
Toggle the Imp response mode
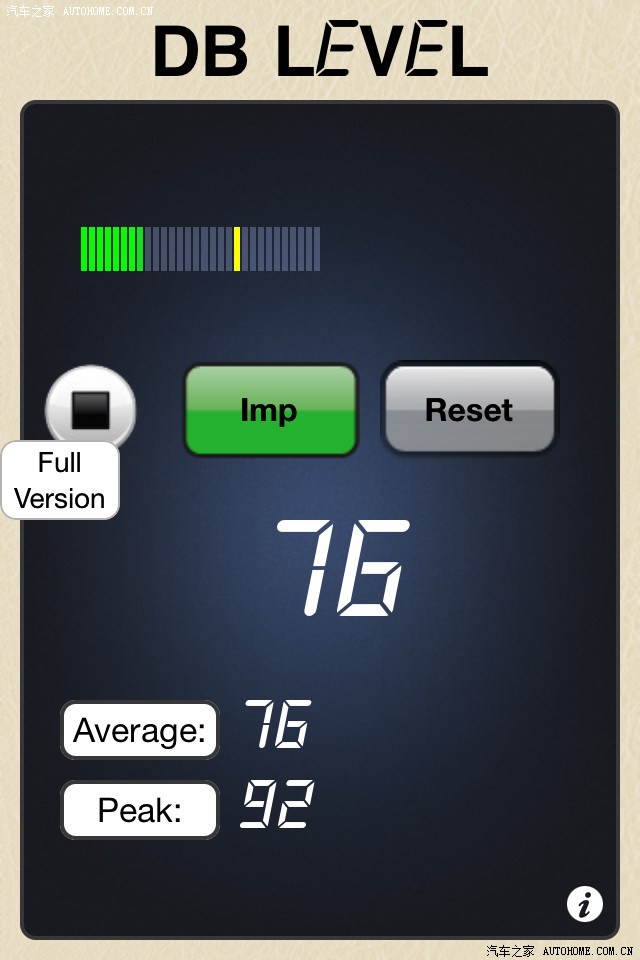(270, 410)
